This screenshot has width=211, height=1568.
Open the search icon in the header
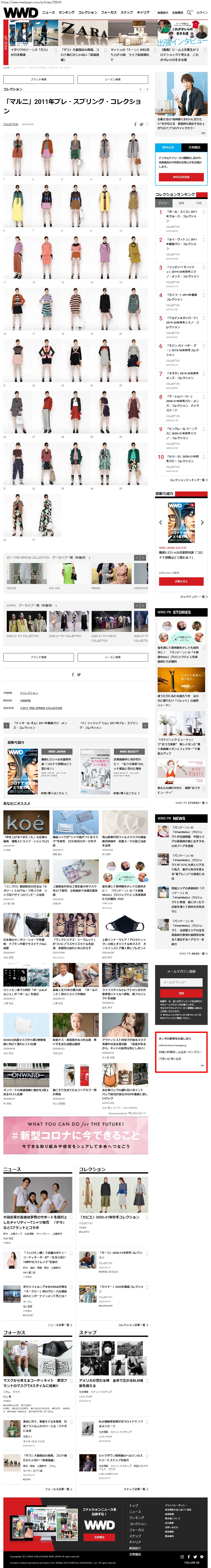click(x=189, y=12)
